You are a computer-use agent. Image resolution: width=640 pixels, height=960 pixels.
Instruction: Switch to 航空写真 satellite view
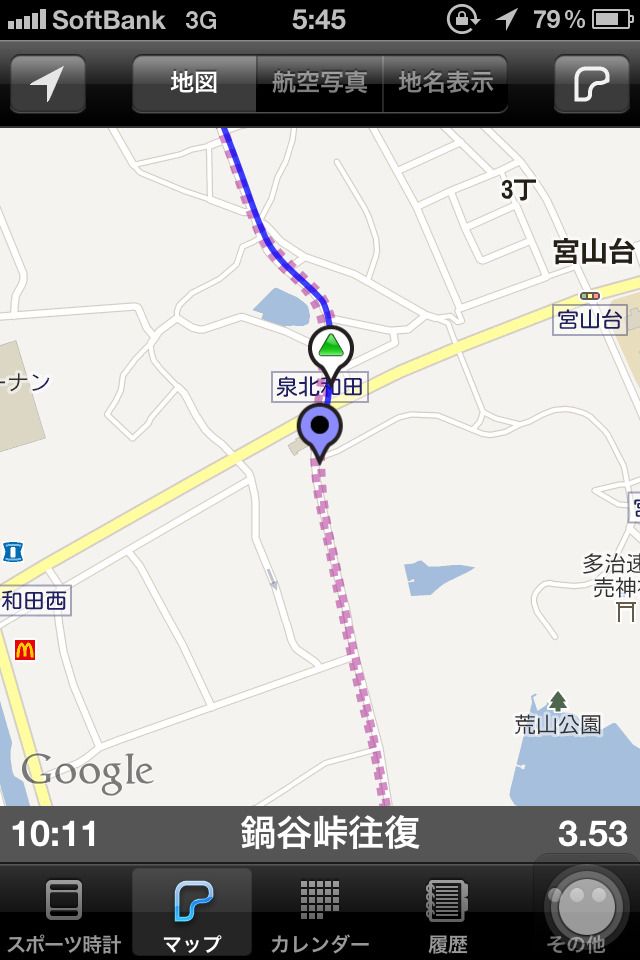pyautogui.click(x=320, y=84)
